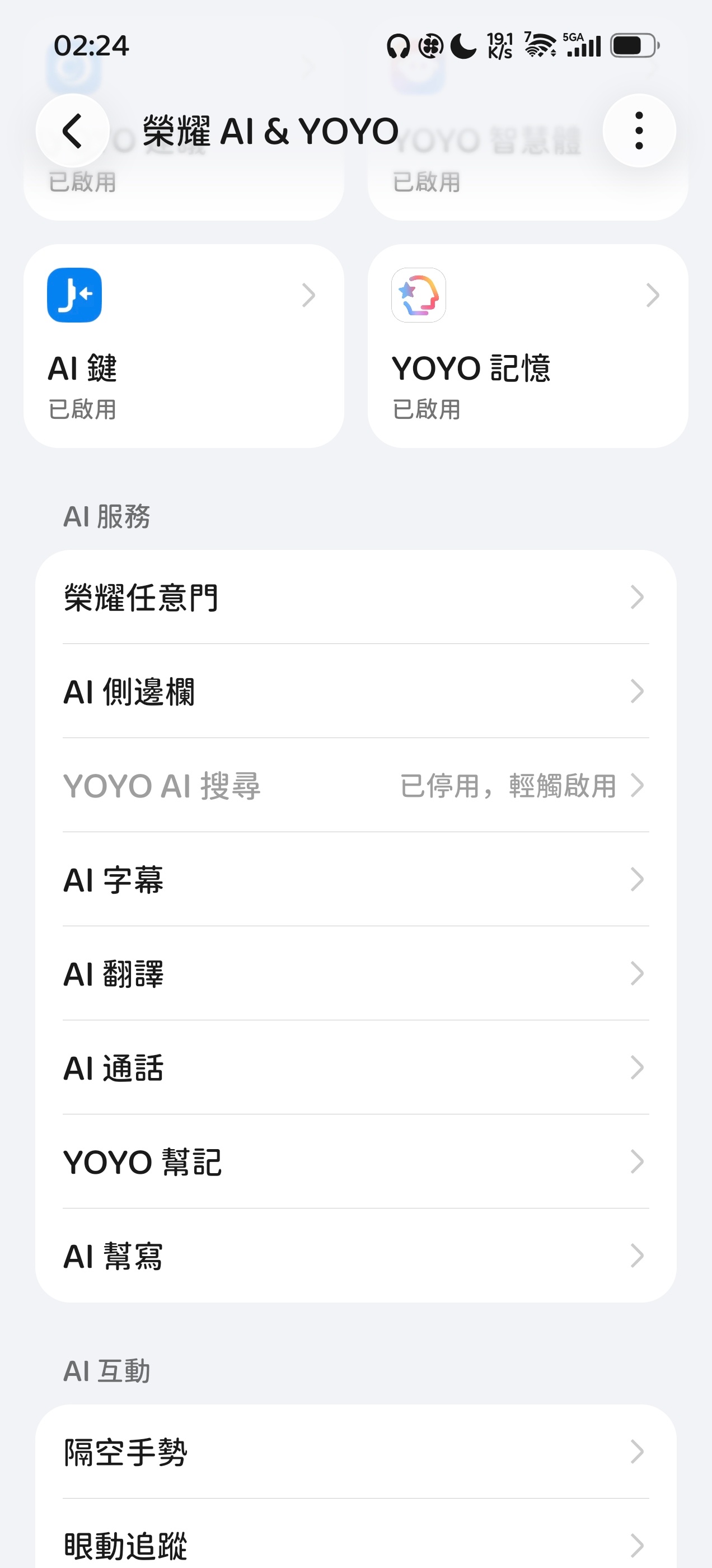Open 隔空手勢 settings
The height and width of the screenshot is (1568, 712).
(356, 1452)
